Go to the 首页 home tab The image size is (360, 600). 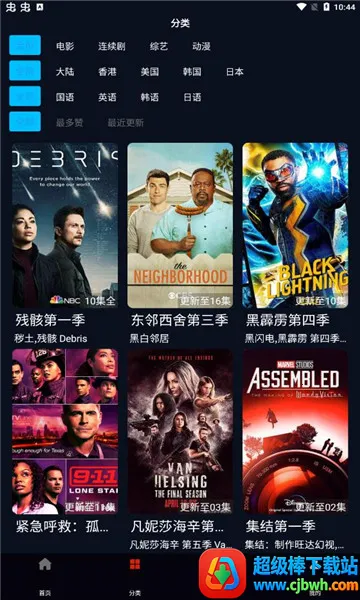(45, 576)
